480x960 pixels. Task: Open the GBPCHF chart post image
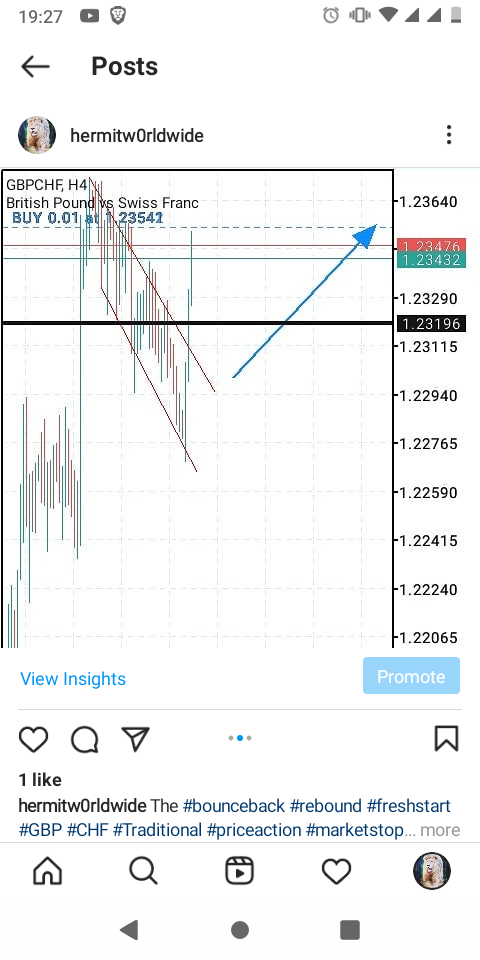[240, 408]
